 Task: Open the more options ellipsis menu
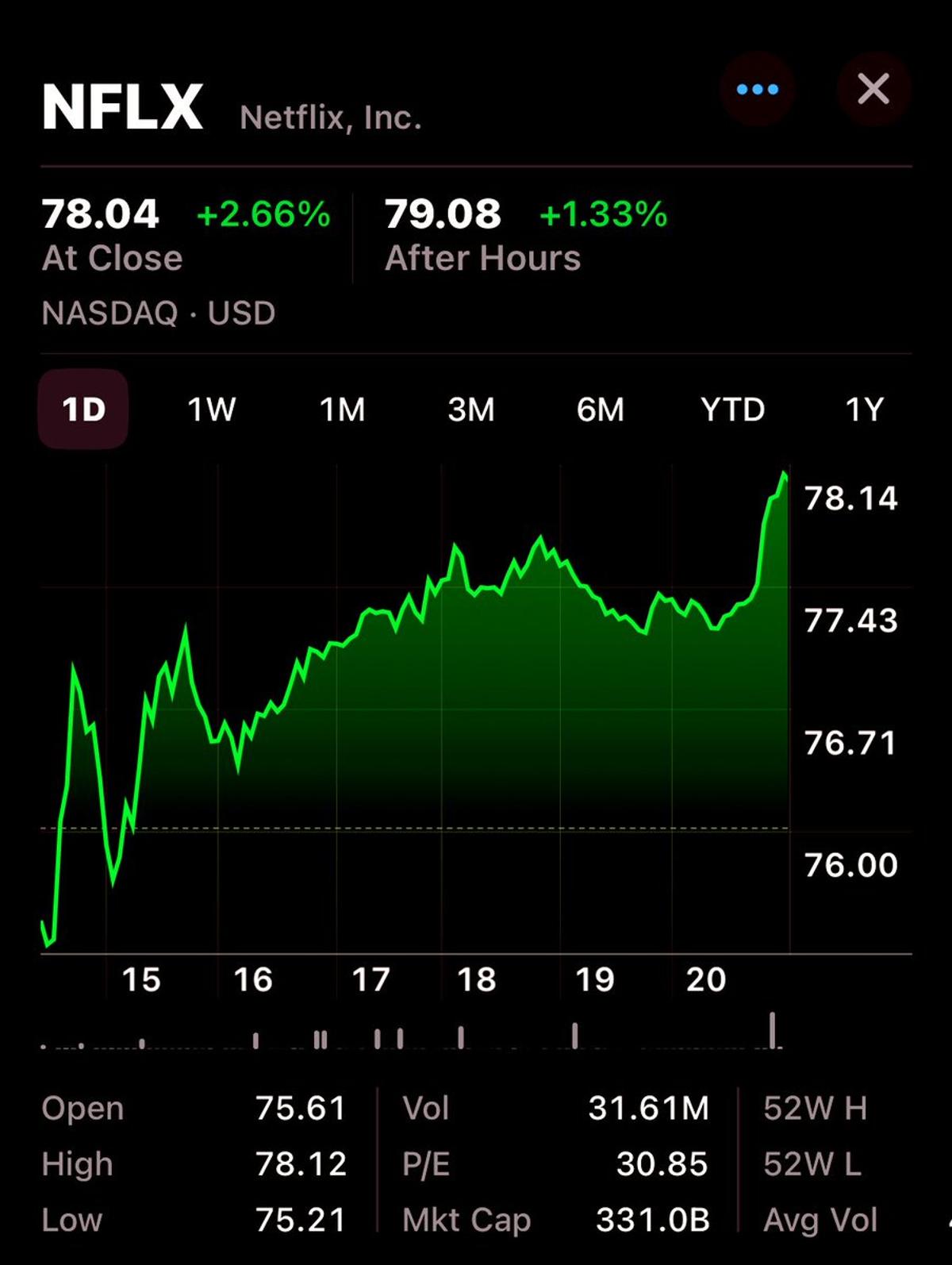[x=758, y=89]
